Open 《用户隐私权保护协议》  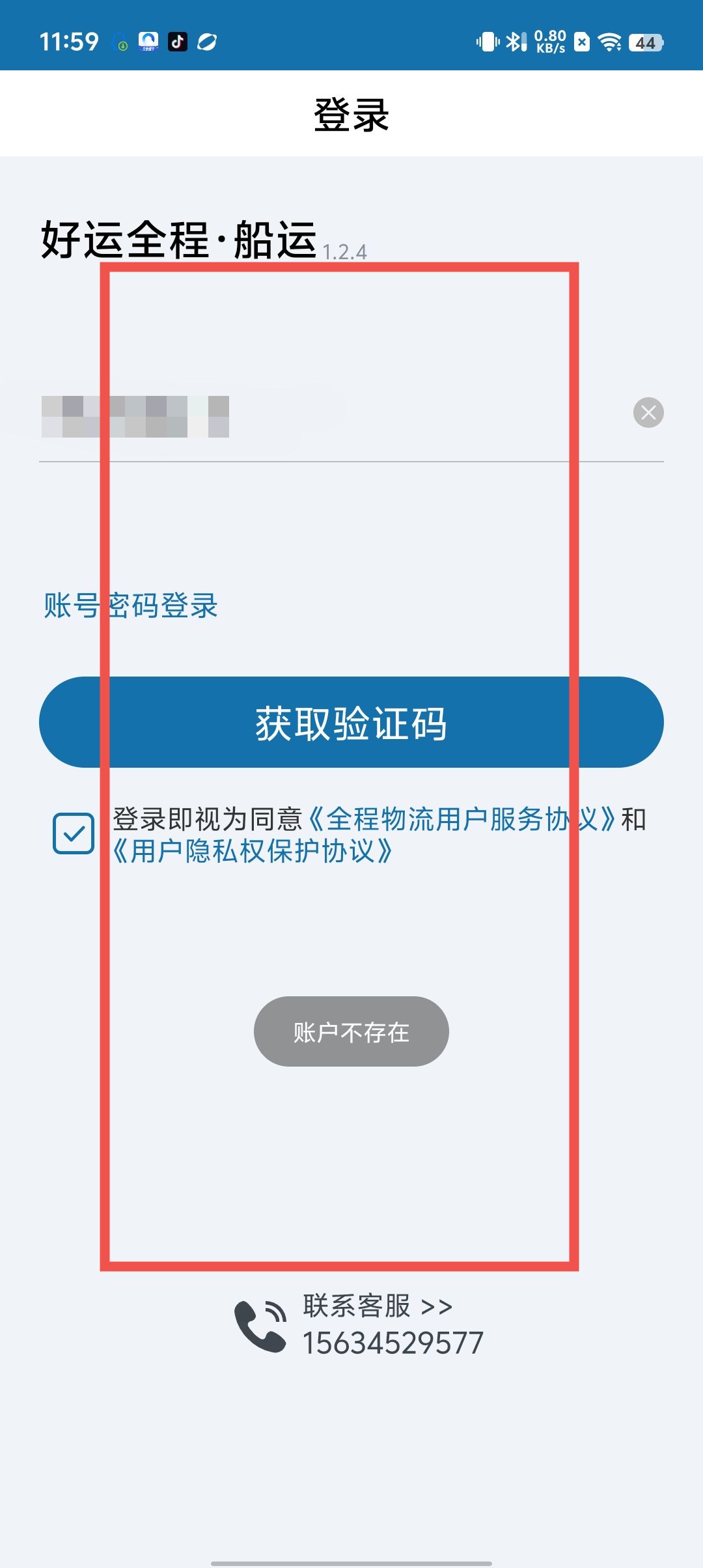tap(253, 852)
